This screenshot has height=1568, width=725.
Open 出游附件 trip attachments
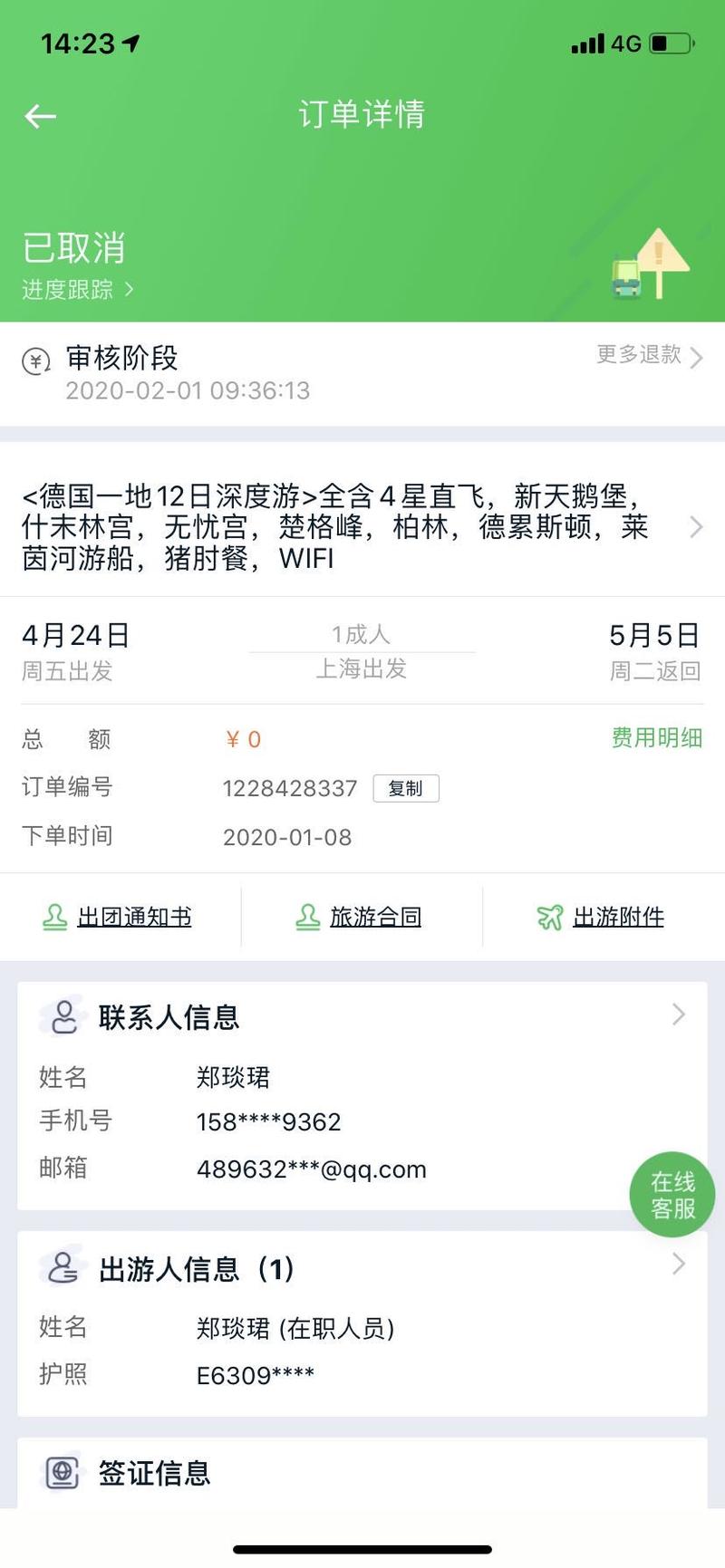pyautogui.click(x=601, y=917)
